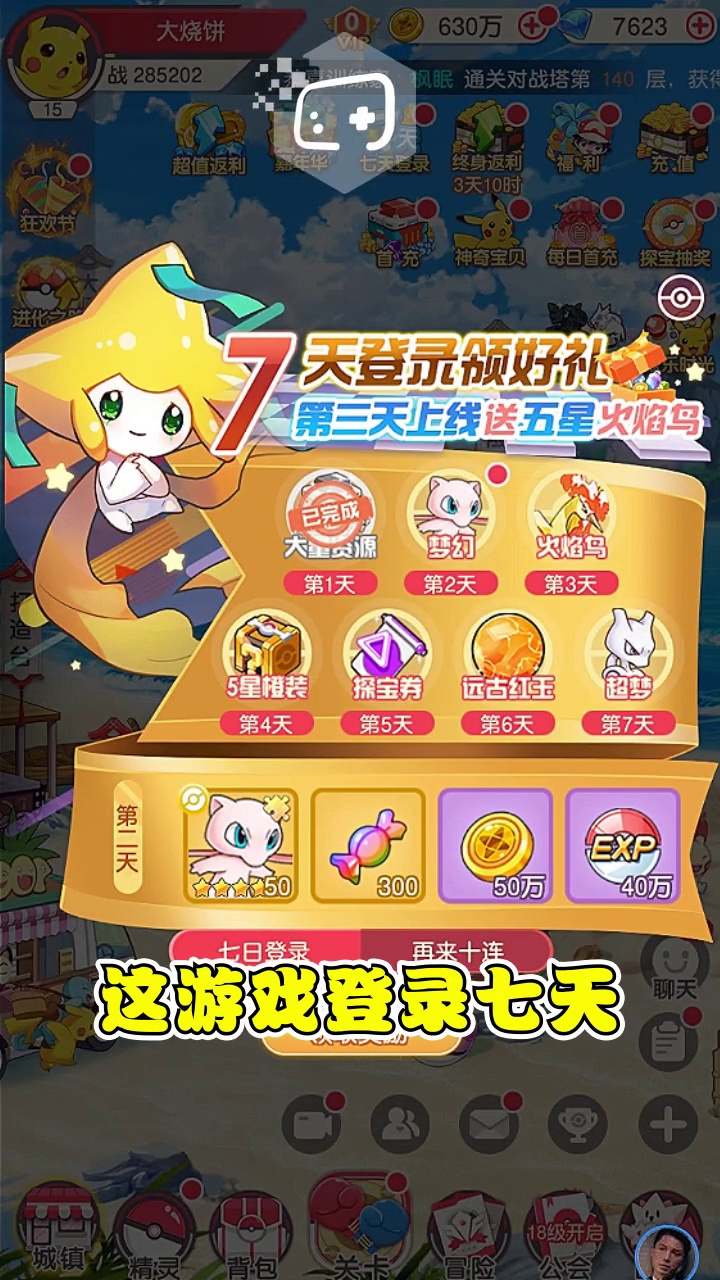The image size is (720, 1280).
Task: Open the mail envelope inbox
Action: point(487,1124)
